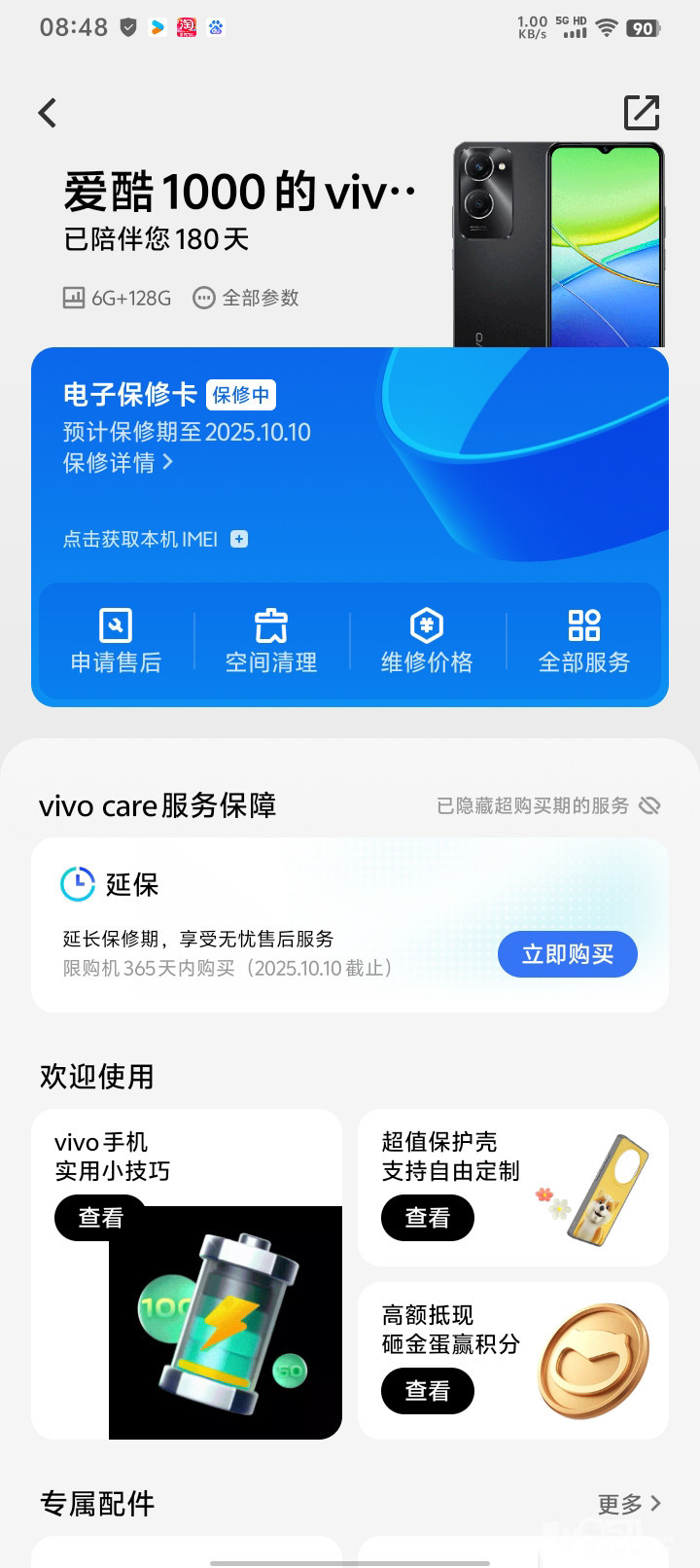Viewport: 700px width, 1568px height.
Task: Open 全部服务 all services
Action: (584, 641)
